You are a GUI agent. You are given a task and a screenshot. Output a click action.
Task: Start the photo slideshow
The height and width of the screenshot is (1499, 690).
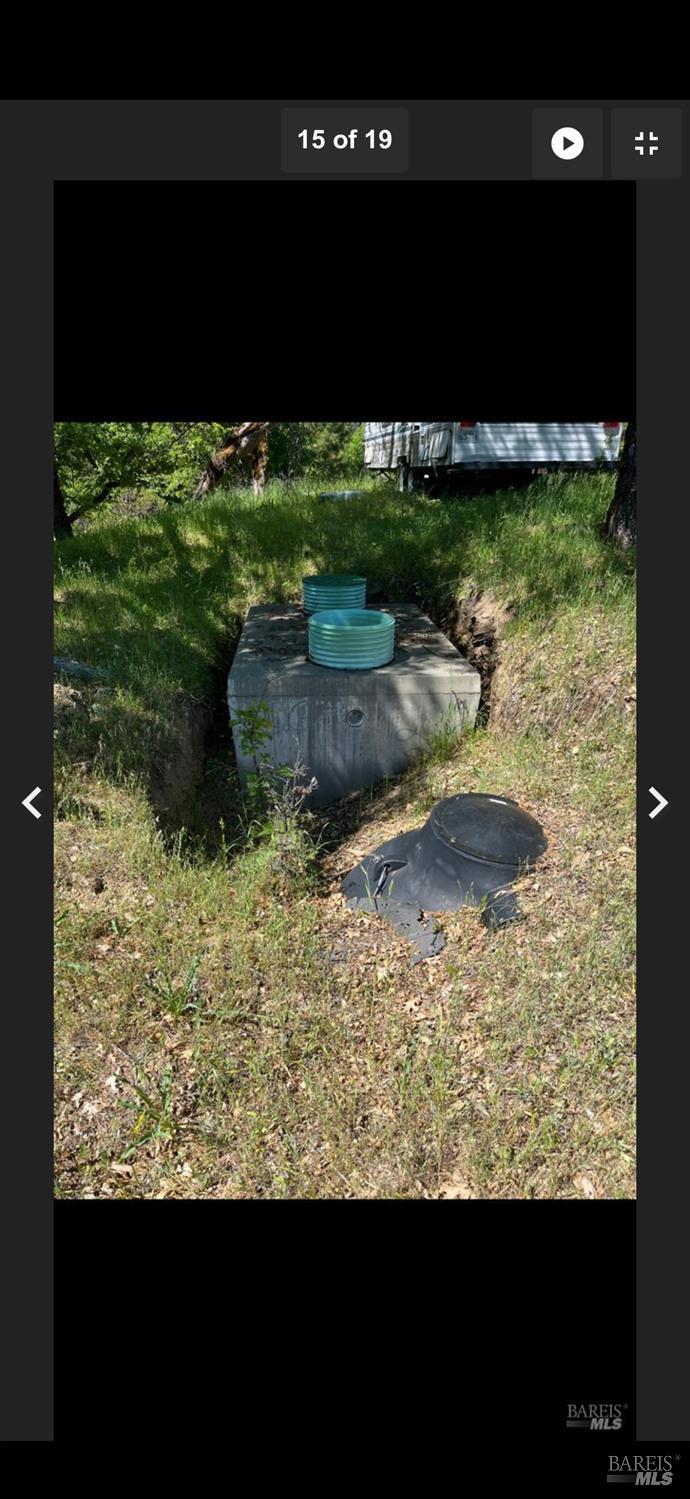pos(567,143)
